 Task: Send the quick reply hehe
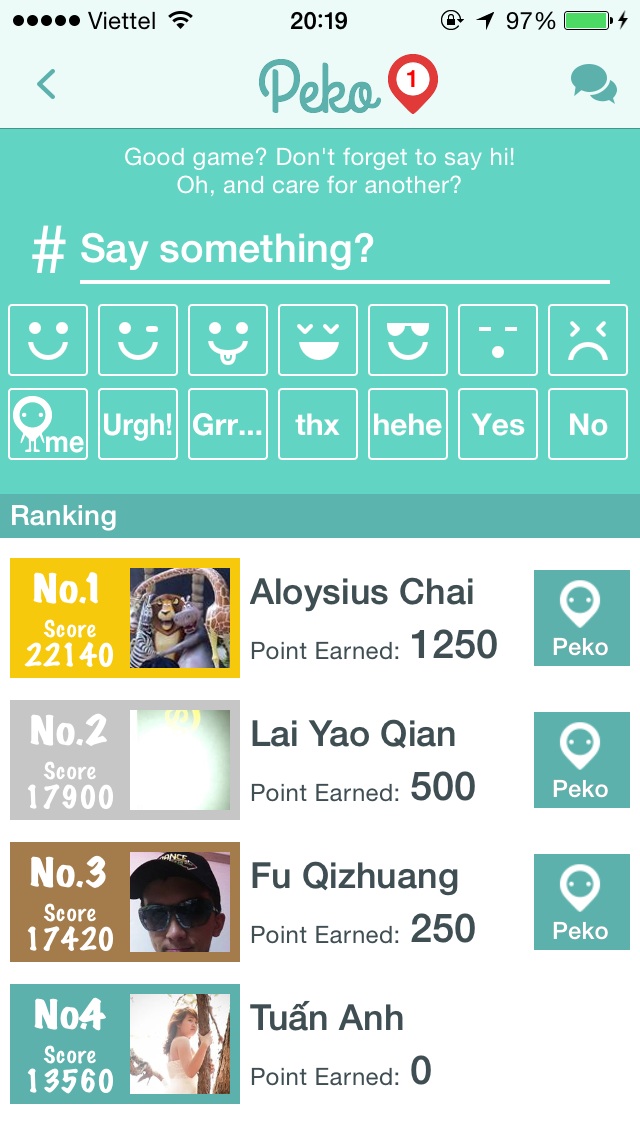coord(408,424)
